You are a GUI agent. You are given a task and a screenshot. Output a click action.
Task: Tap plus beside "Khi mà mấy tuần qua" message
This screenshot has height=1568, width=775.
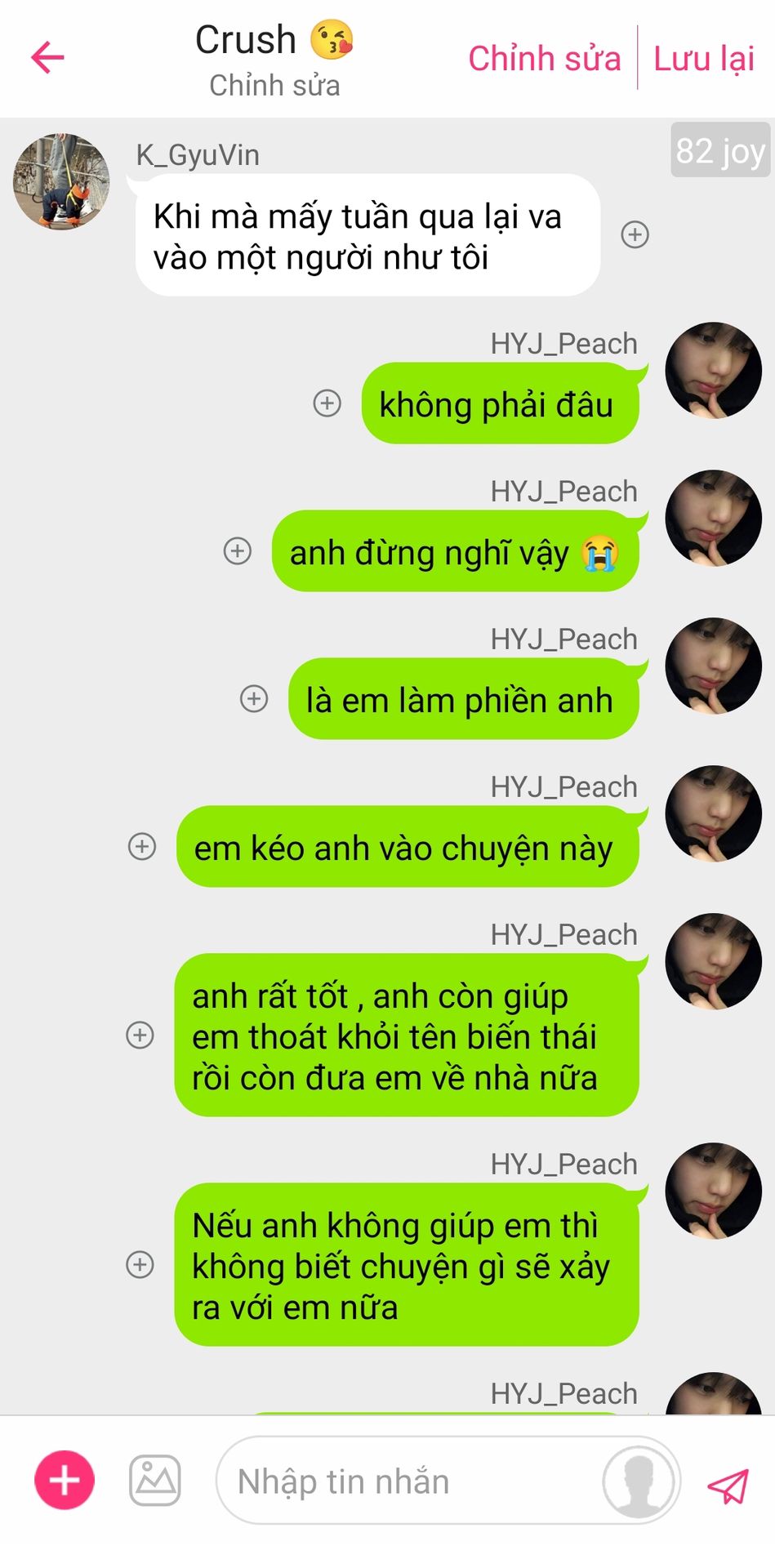(x=635, y=235)
